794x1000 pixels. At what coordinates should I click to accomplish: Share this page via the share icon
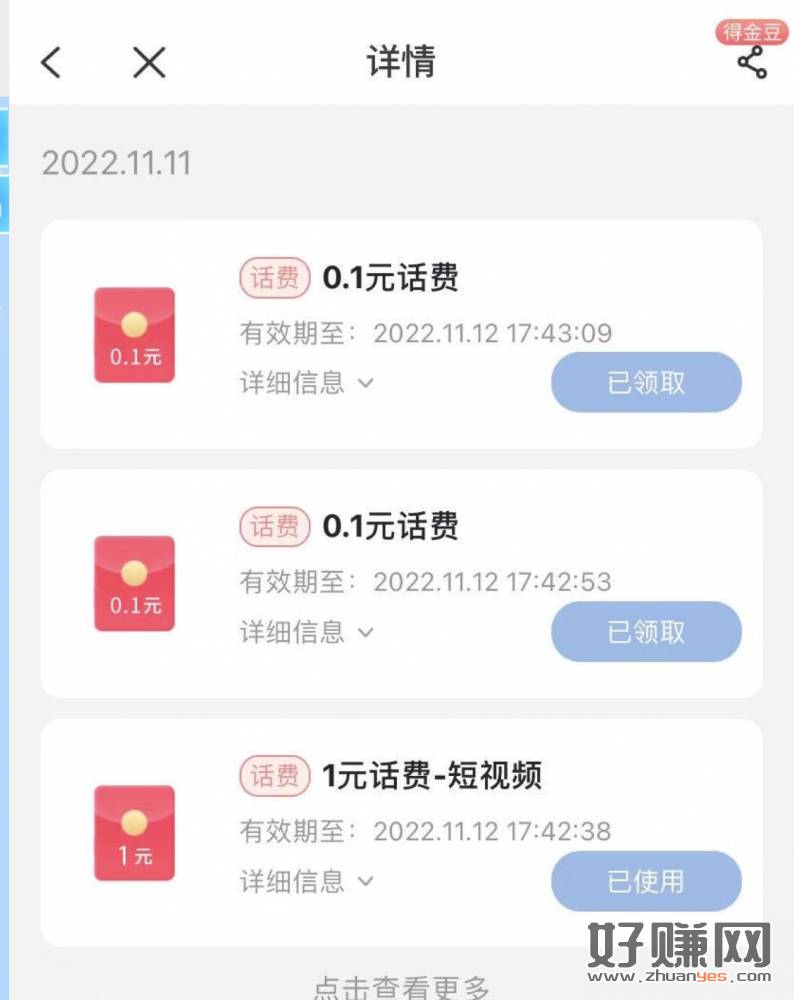point(752,63)
